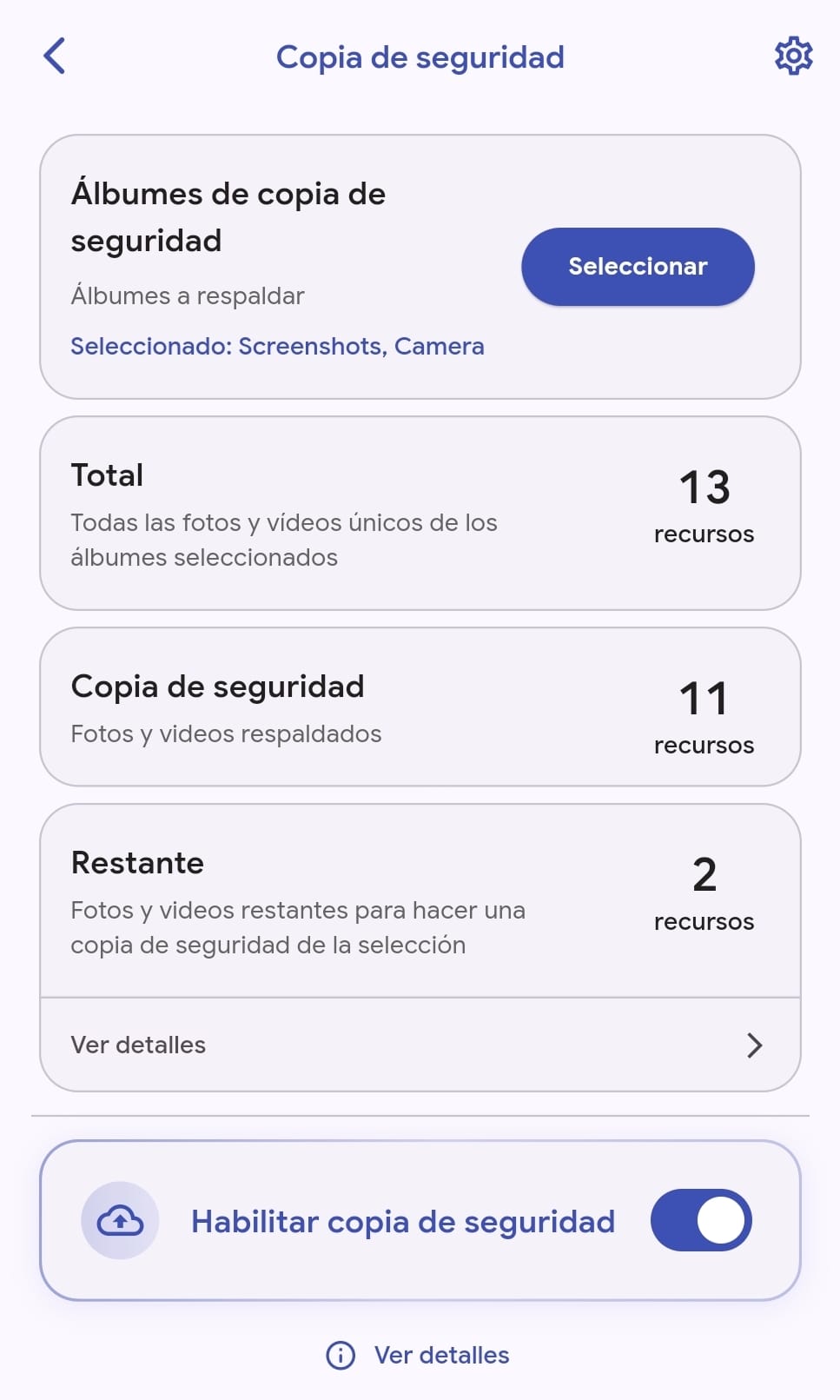This screenshot has height=1400, width=840.
Task: Tap the circled cloud icon in the backup bar
Action: [x=120, y=1220]
